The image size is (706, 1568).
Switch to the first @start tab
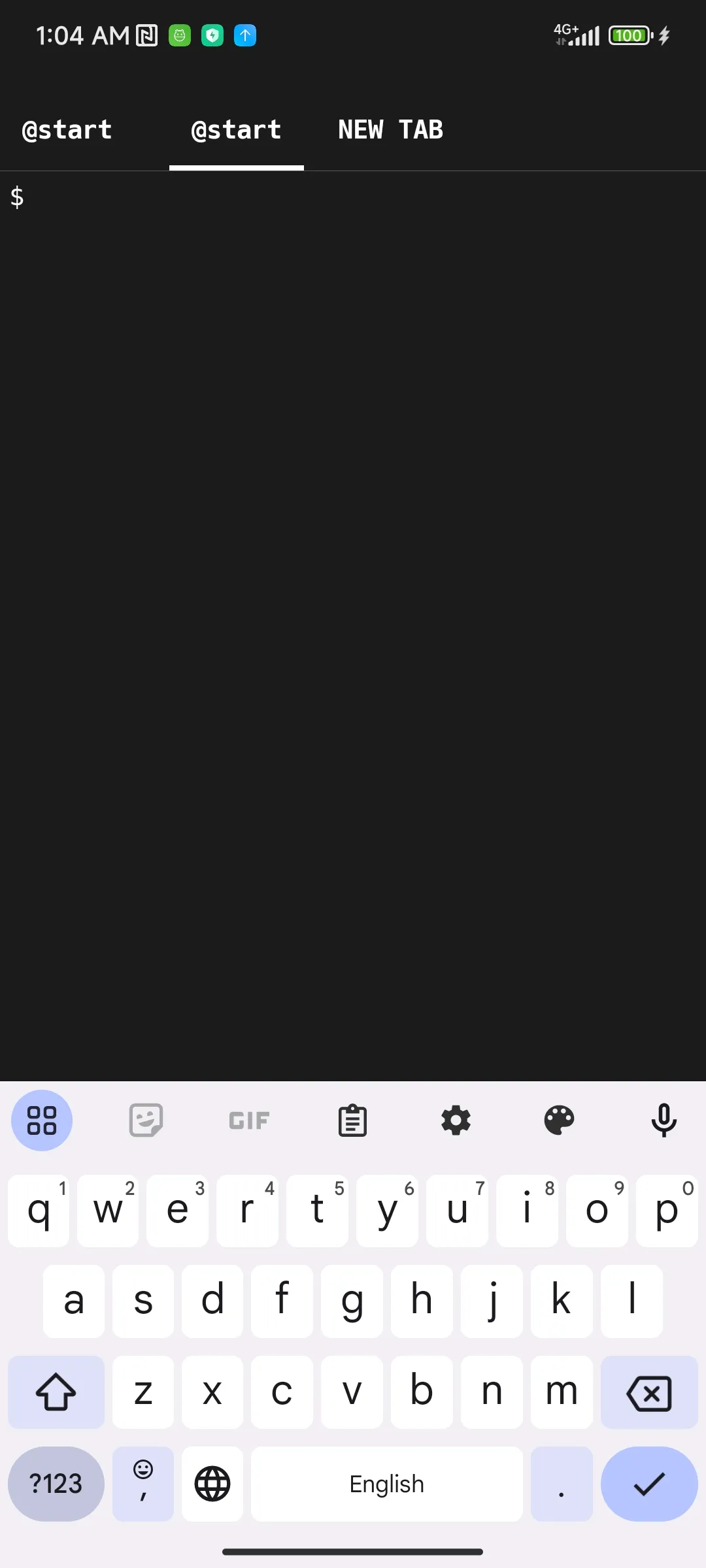click(67, 130)
